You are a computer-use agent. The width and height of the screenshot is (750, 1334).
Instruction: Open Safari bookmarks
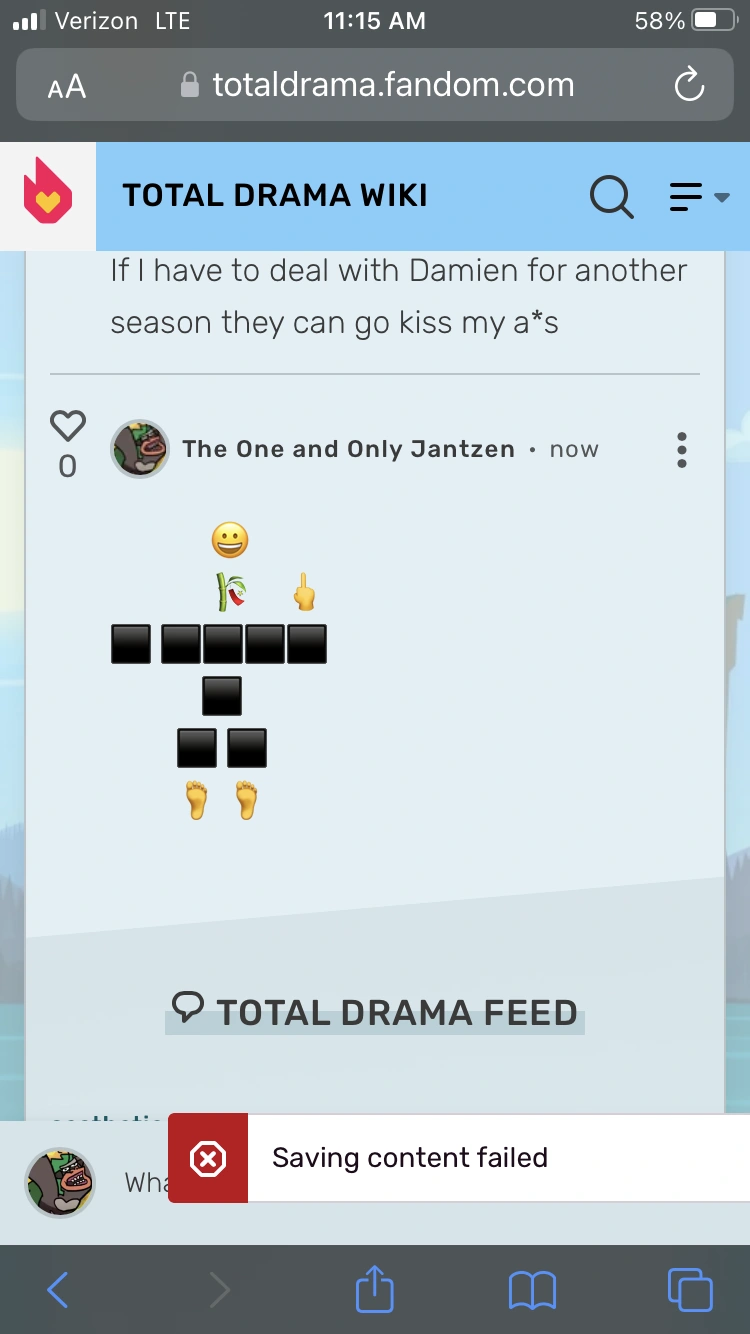coord(532,1289)
